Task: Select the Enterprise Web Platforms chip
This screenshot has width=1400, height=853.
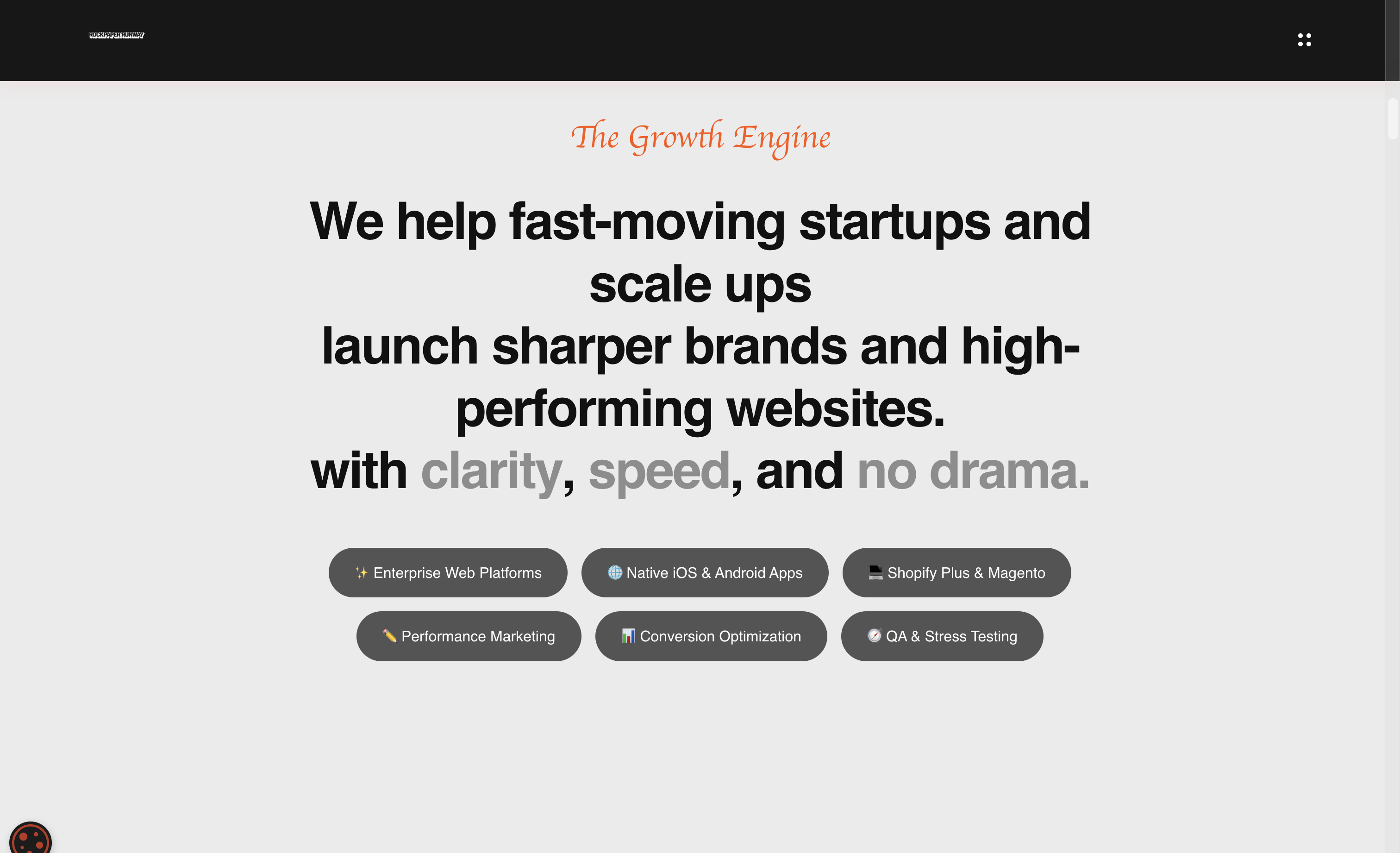Action: 448,572
